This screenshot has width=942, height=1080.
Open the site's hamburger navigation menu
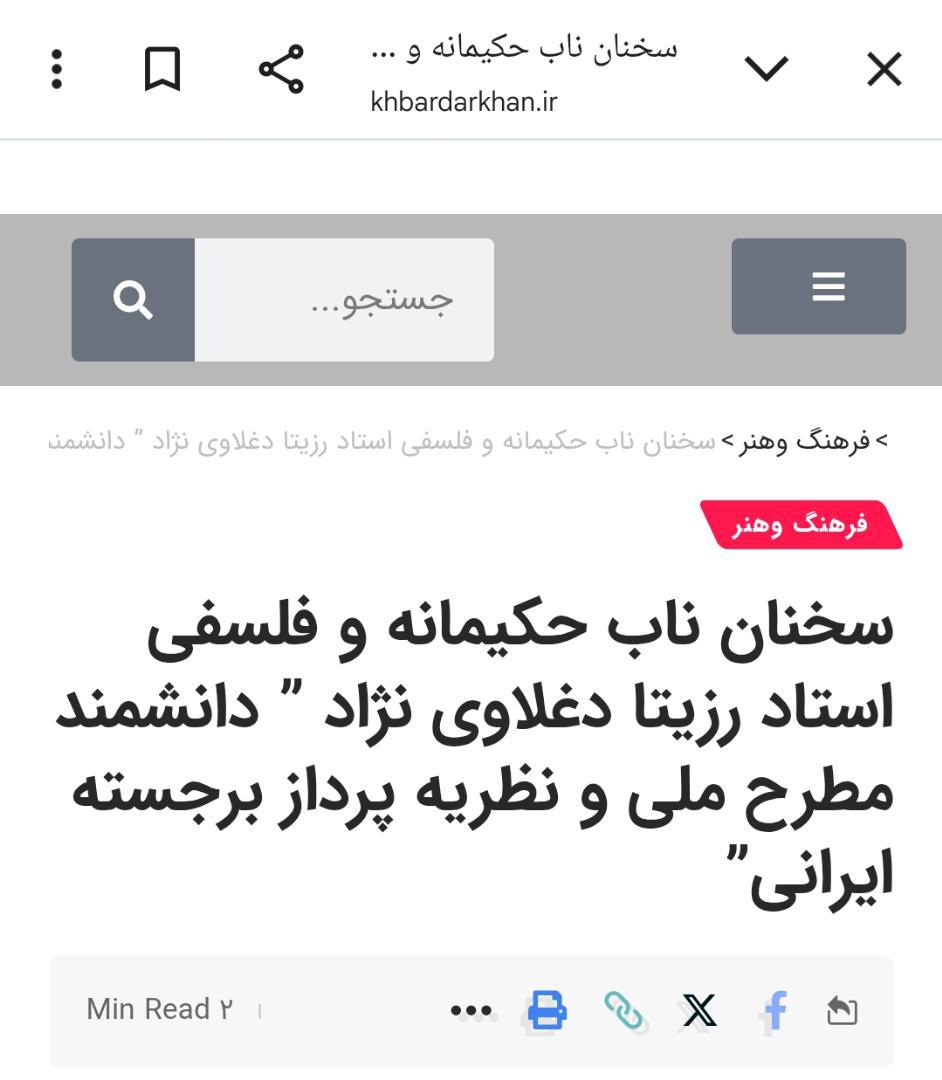pyautogui.click(x=819, y=287)
